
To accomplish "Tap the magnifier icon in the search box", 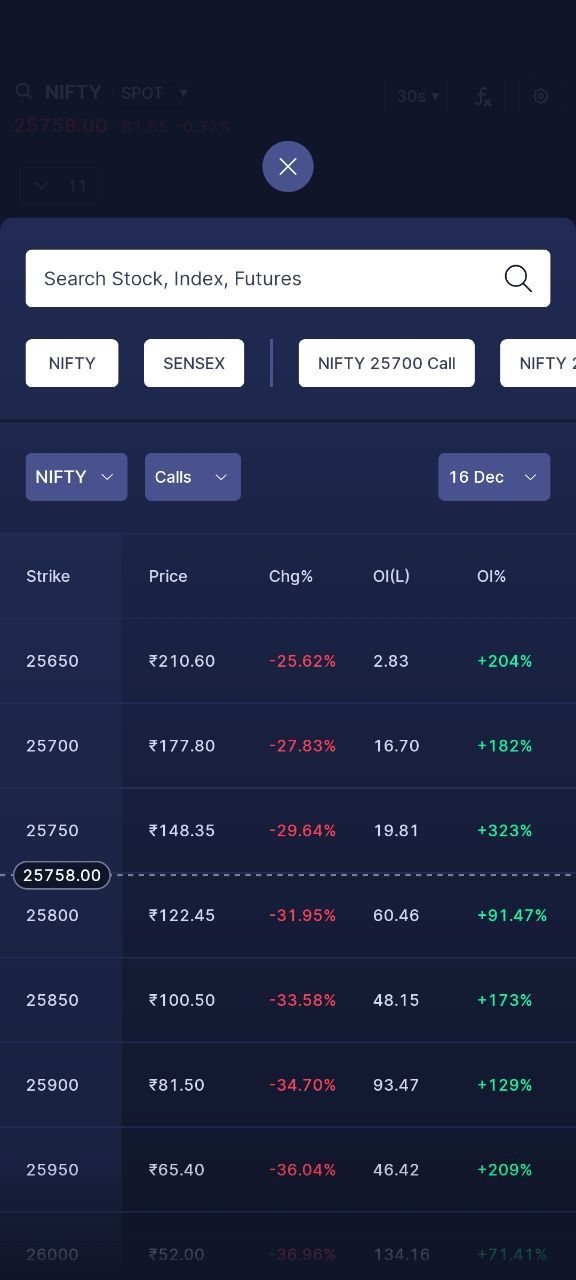I will [x=518, y=278].
